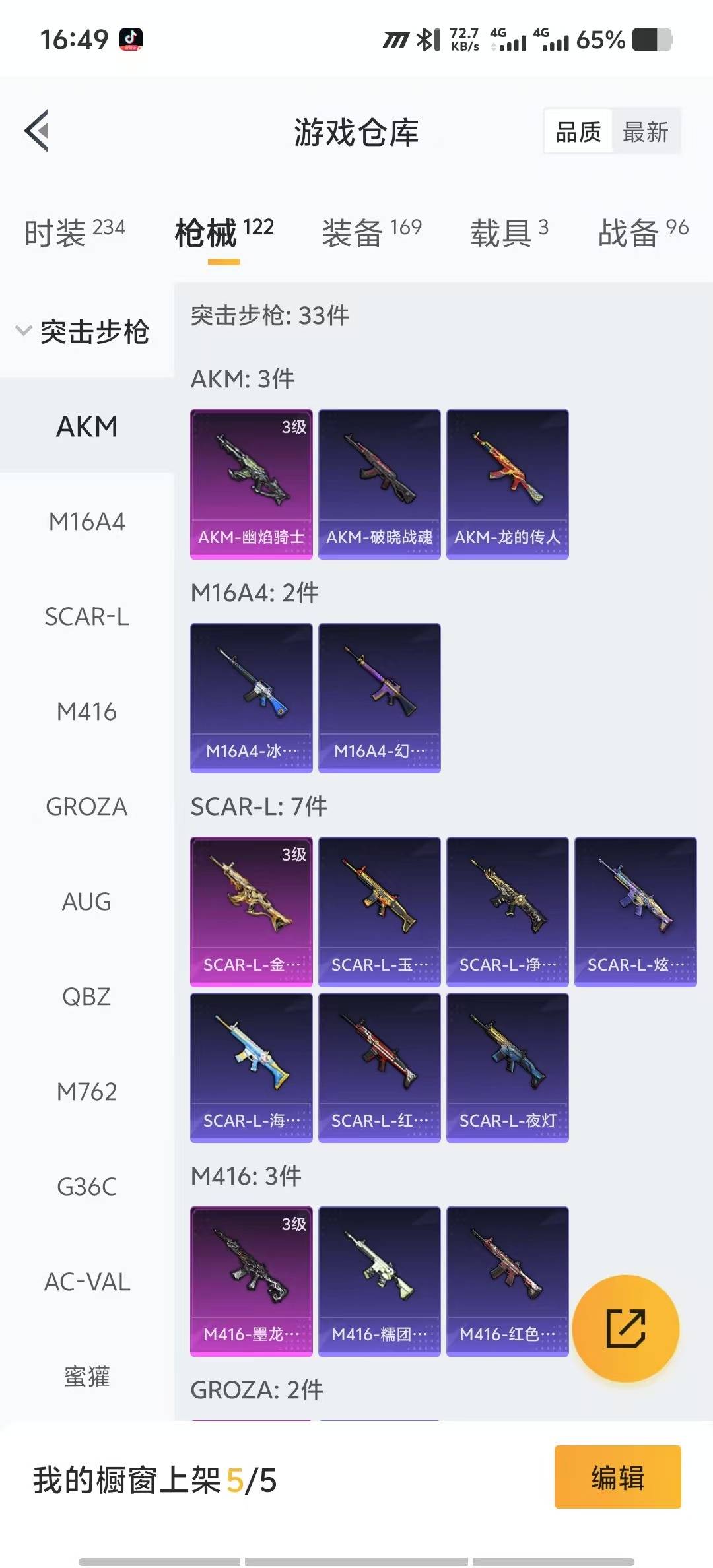This screenshot has height=1568, width=713.
Task: Open the M416-墨龙 skin card
Action: [252, 1282]
